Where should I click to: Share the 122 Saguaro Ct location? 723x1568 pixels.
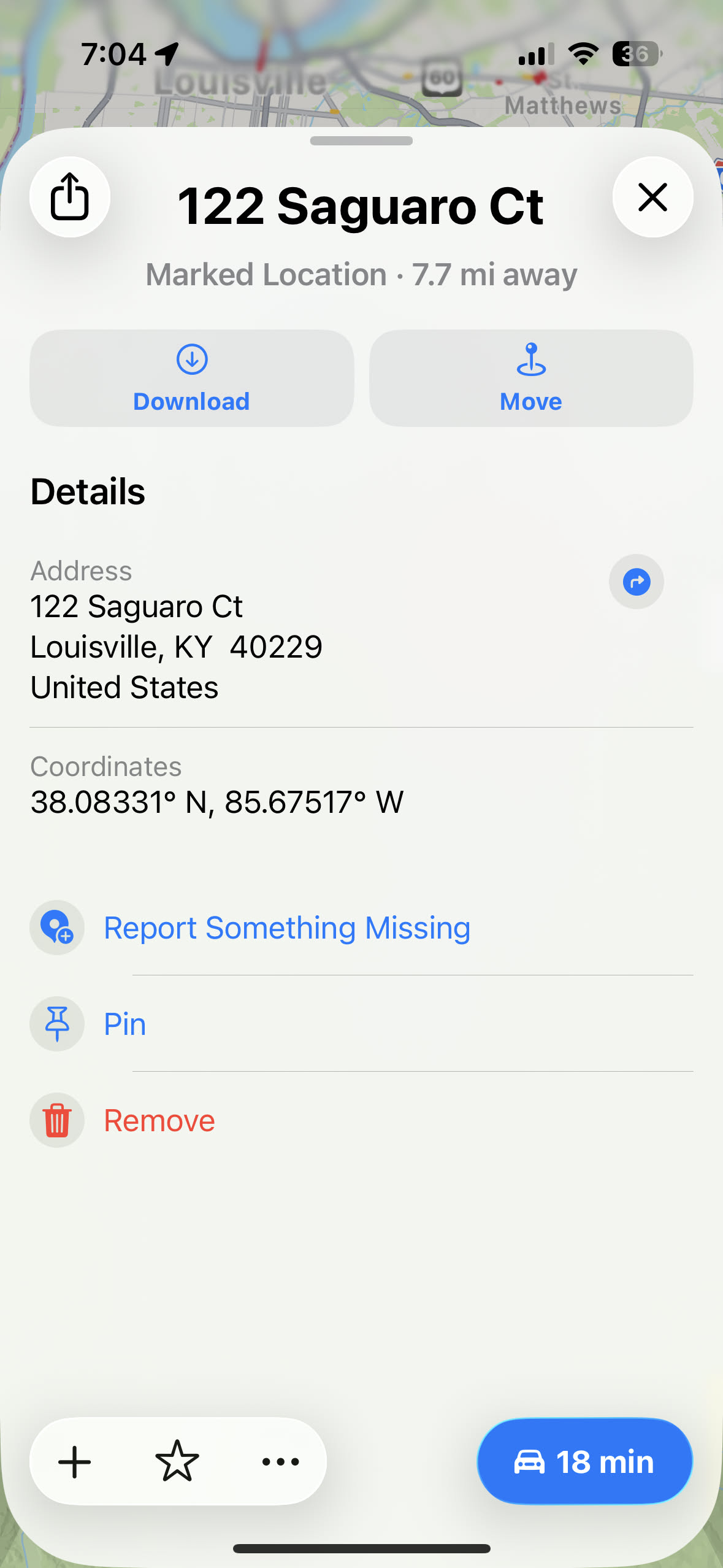click(x=70, y=197)
